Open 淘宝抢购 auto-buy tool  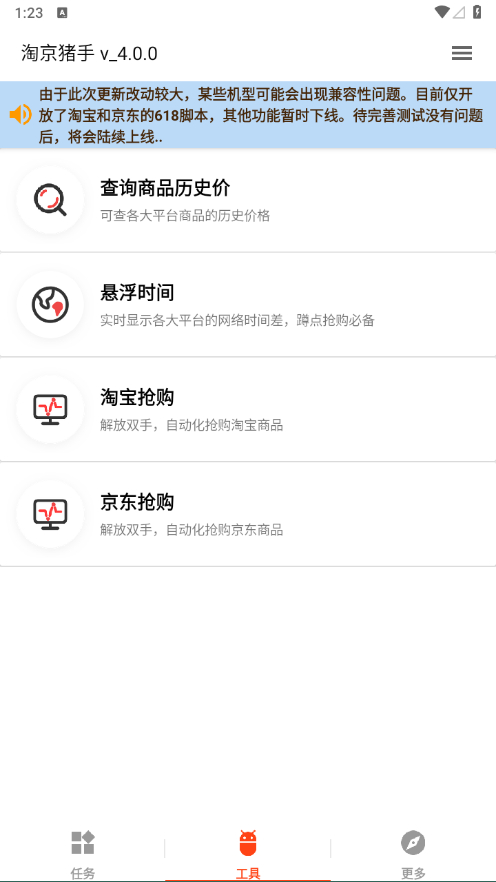(248, 410)
